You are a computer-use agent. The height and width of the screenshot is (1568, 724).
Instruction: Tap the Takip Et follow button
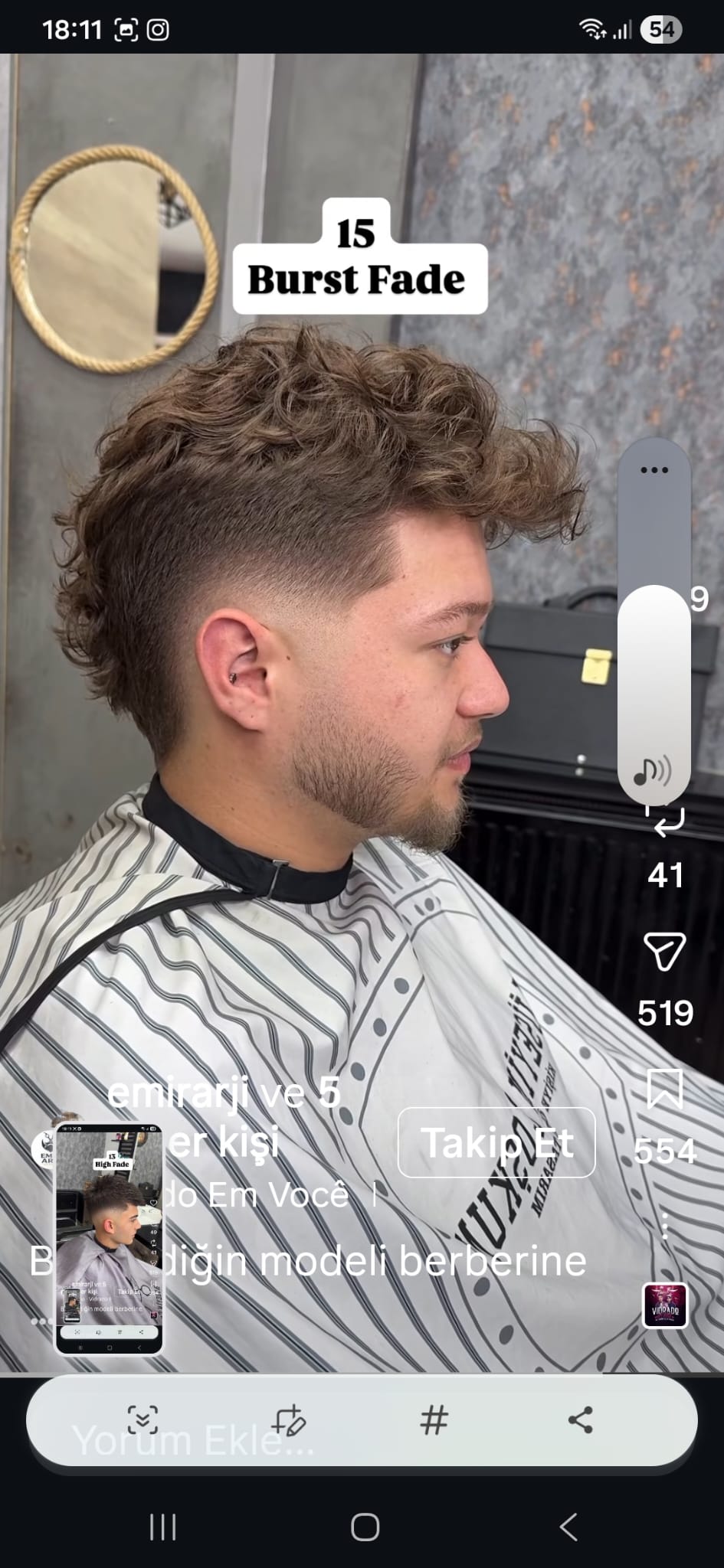click(496, 1142)
